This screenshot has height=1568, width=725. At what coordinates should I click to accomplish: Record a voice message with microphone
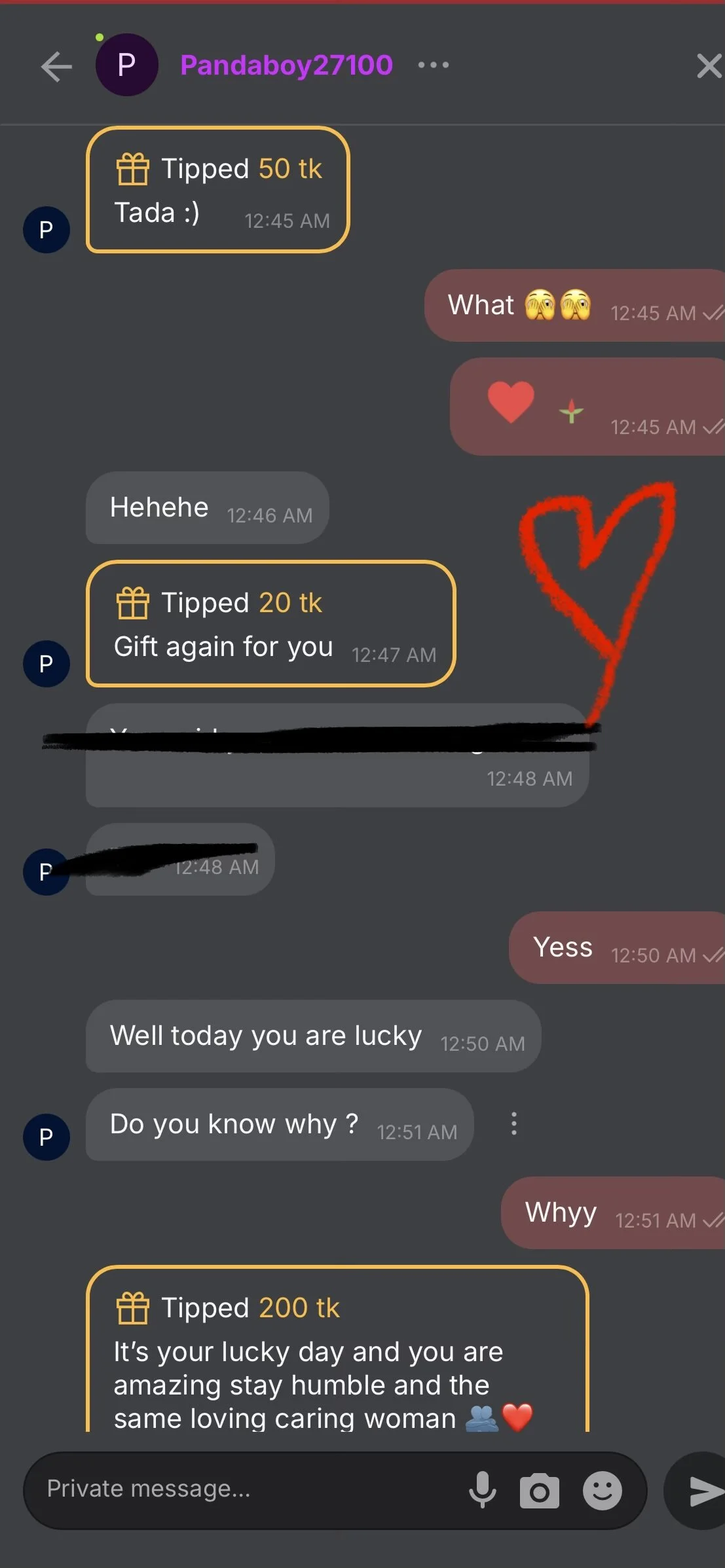tap(483, 1490)
